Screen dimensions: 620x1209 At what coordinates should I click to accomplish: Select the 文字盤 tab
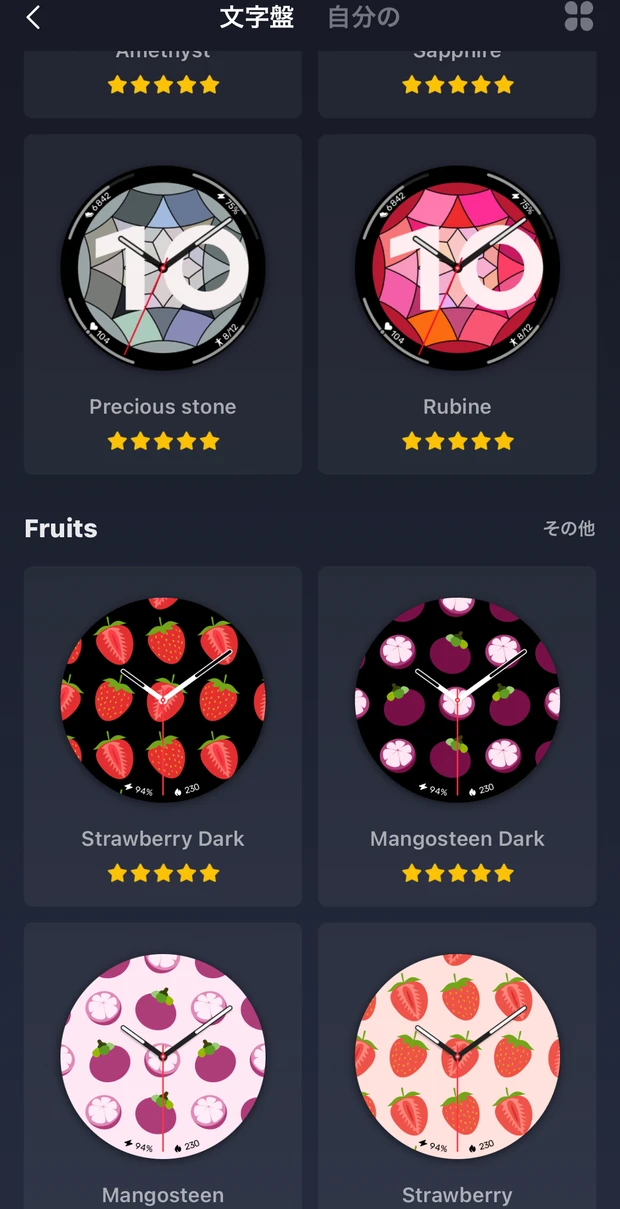pyautogui.click(x=257, y=17)
